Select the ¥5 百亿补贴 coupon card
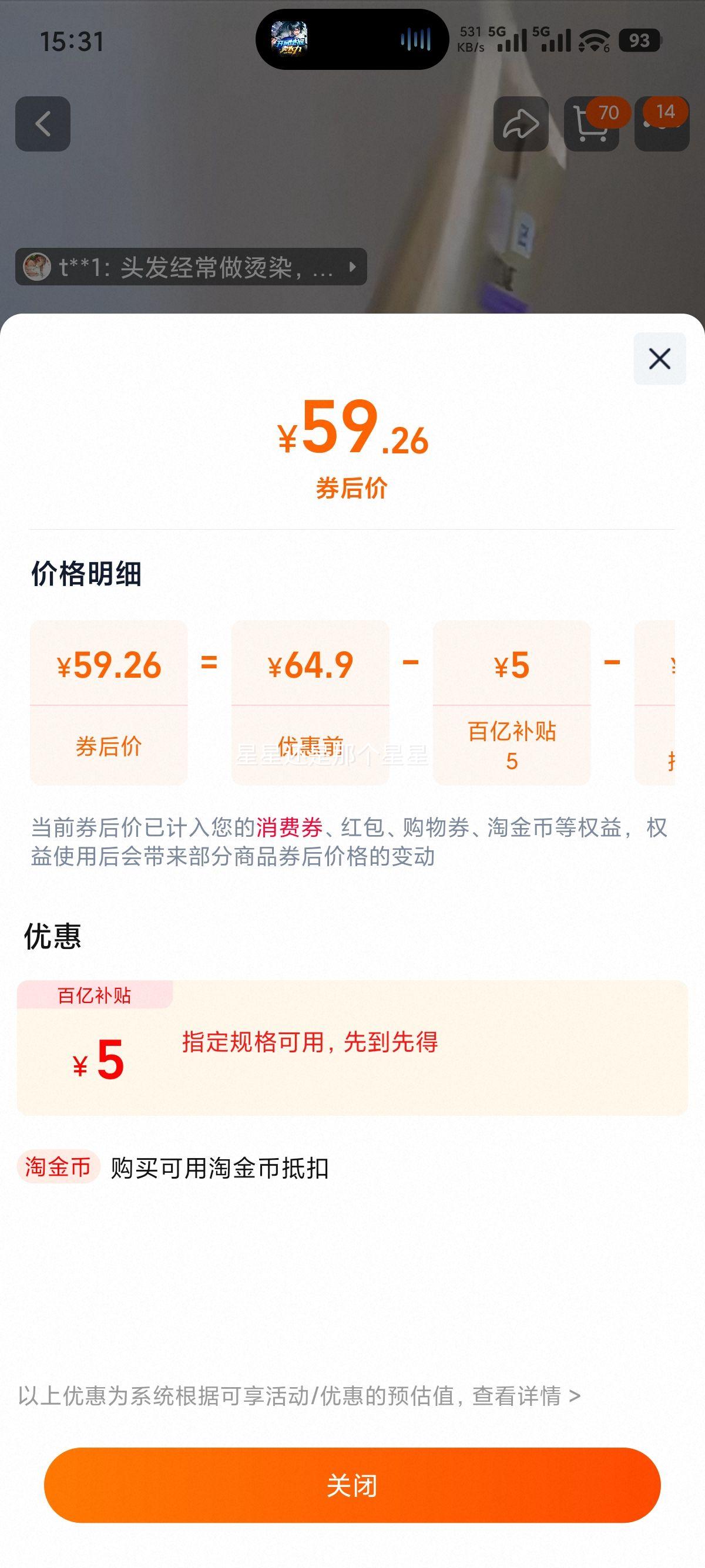Screen dimensions: 705x1568 tap(352, 1062)
